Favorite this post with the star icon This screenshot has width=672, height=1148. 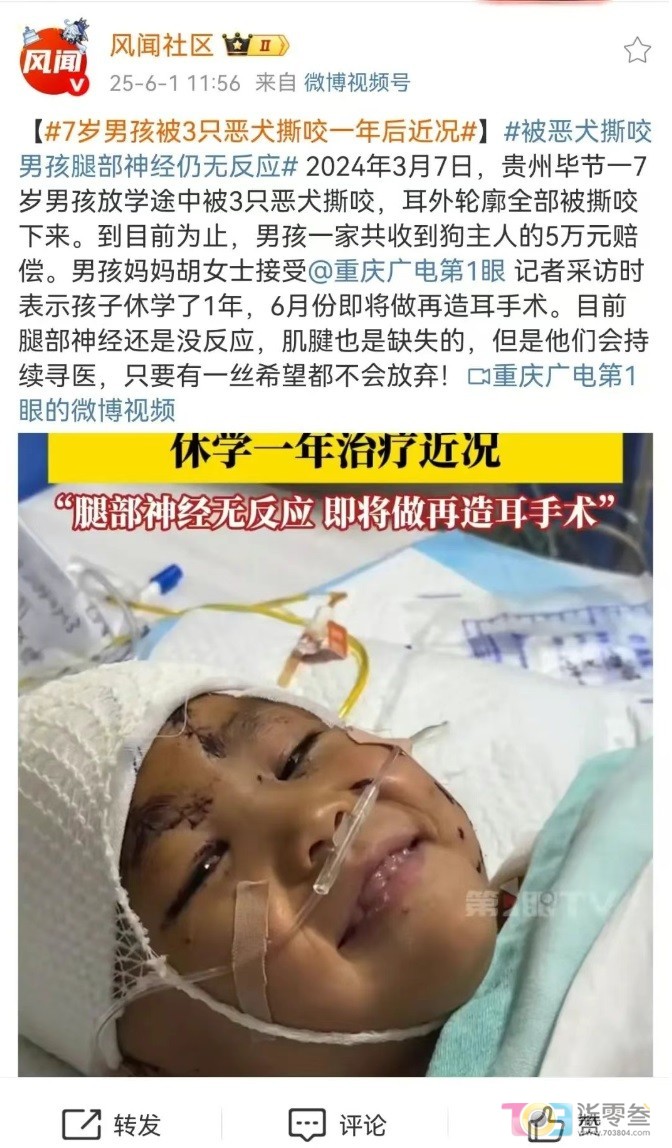637,51
